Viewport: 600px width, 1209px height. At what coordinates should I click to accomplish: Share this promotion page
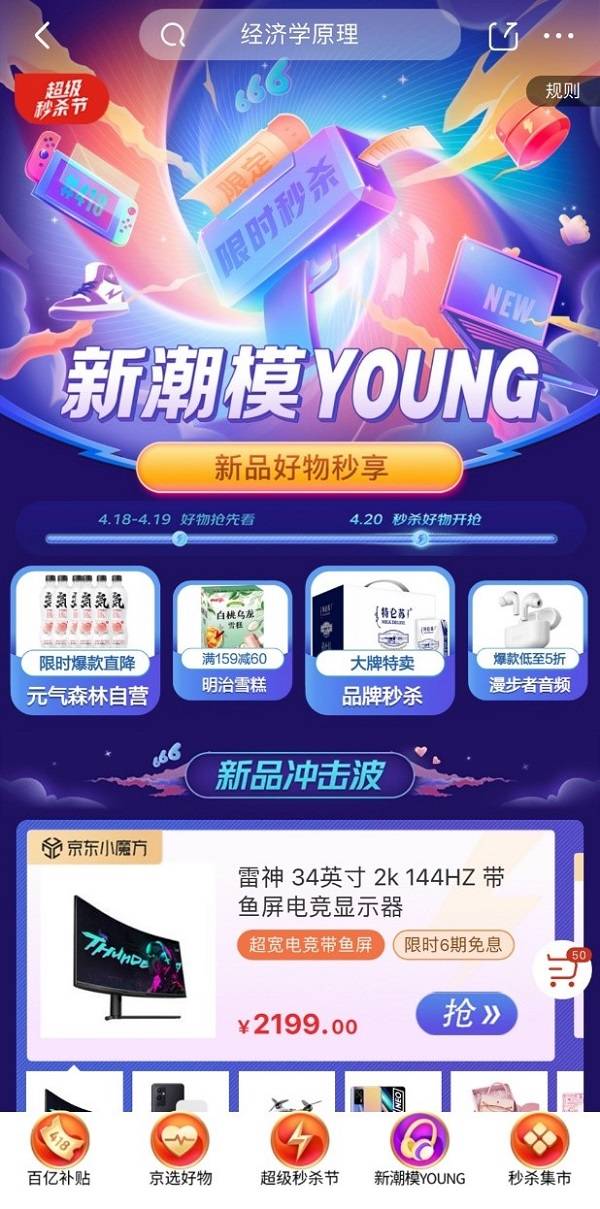[x=503, y=36]
